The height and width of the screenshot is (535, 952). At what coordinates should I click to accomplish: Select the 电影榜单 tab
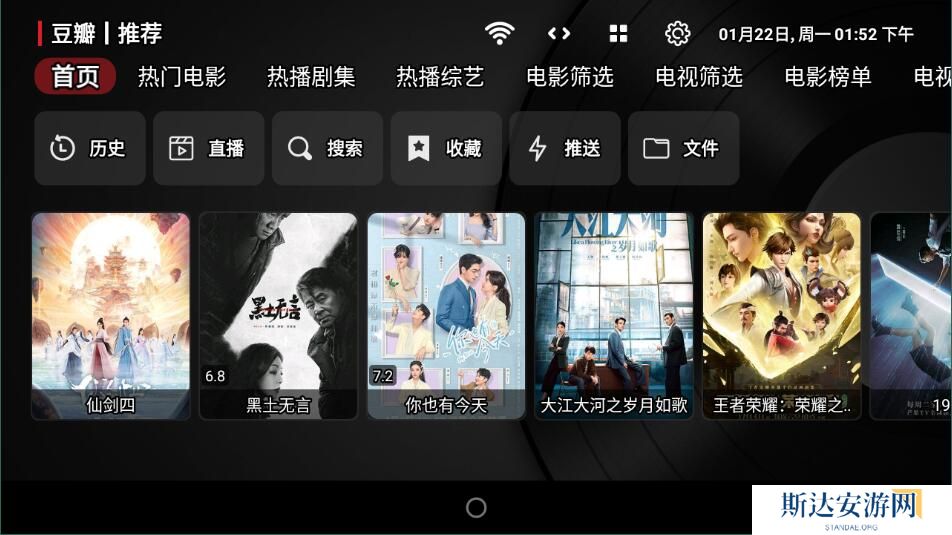(x=828, y=77)
